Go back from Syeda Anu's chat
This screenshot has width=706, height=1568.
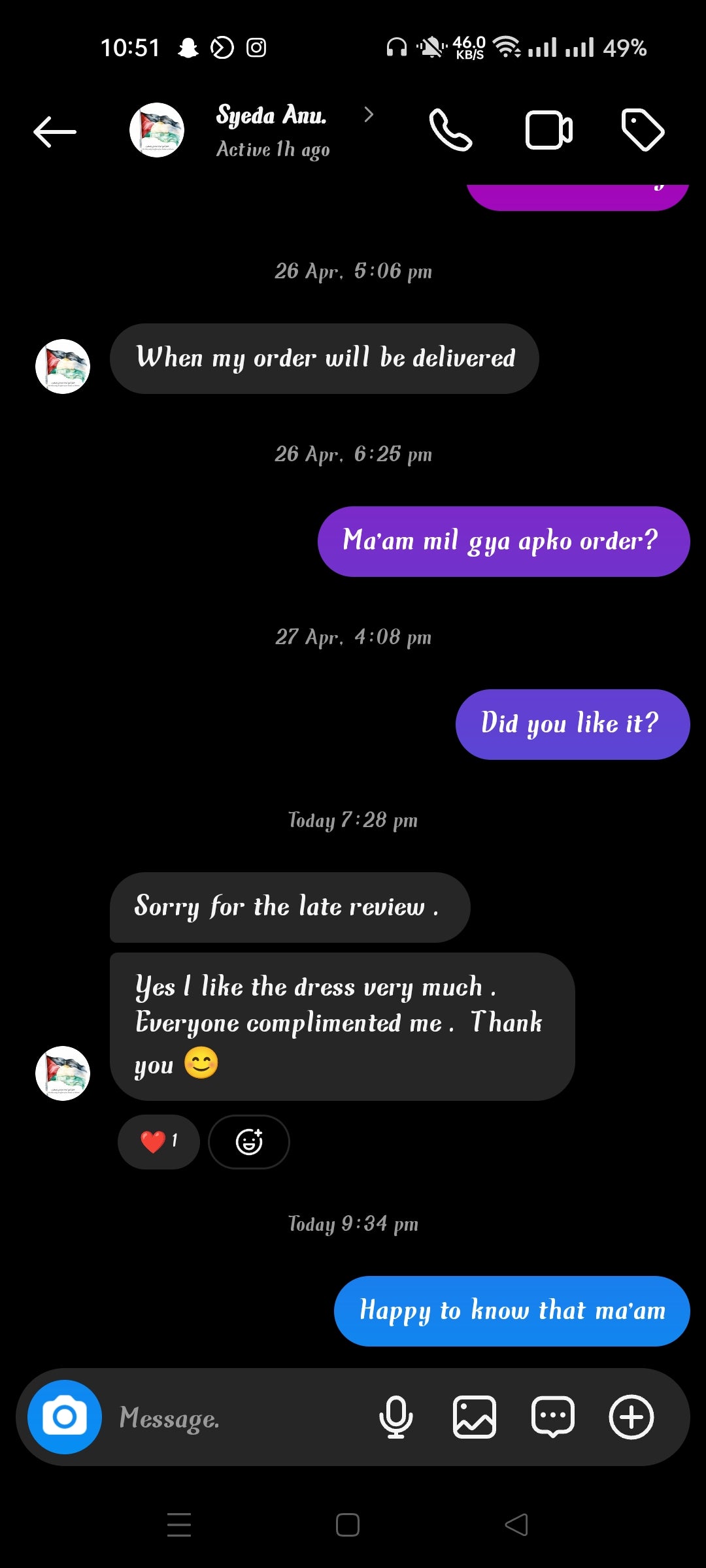[x=55, y=131]
